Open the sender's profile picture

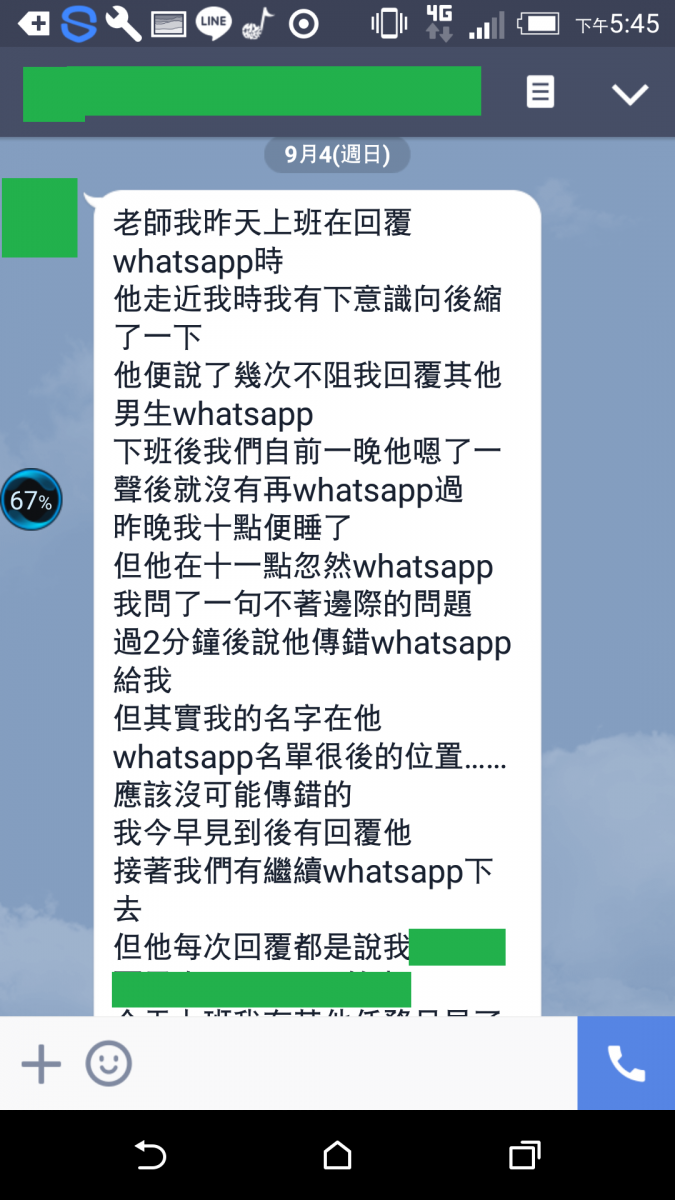pos(40,218)
